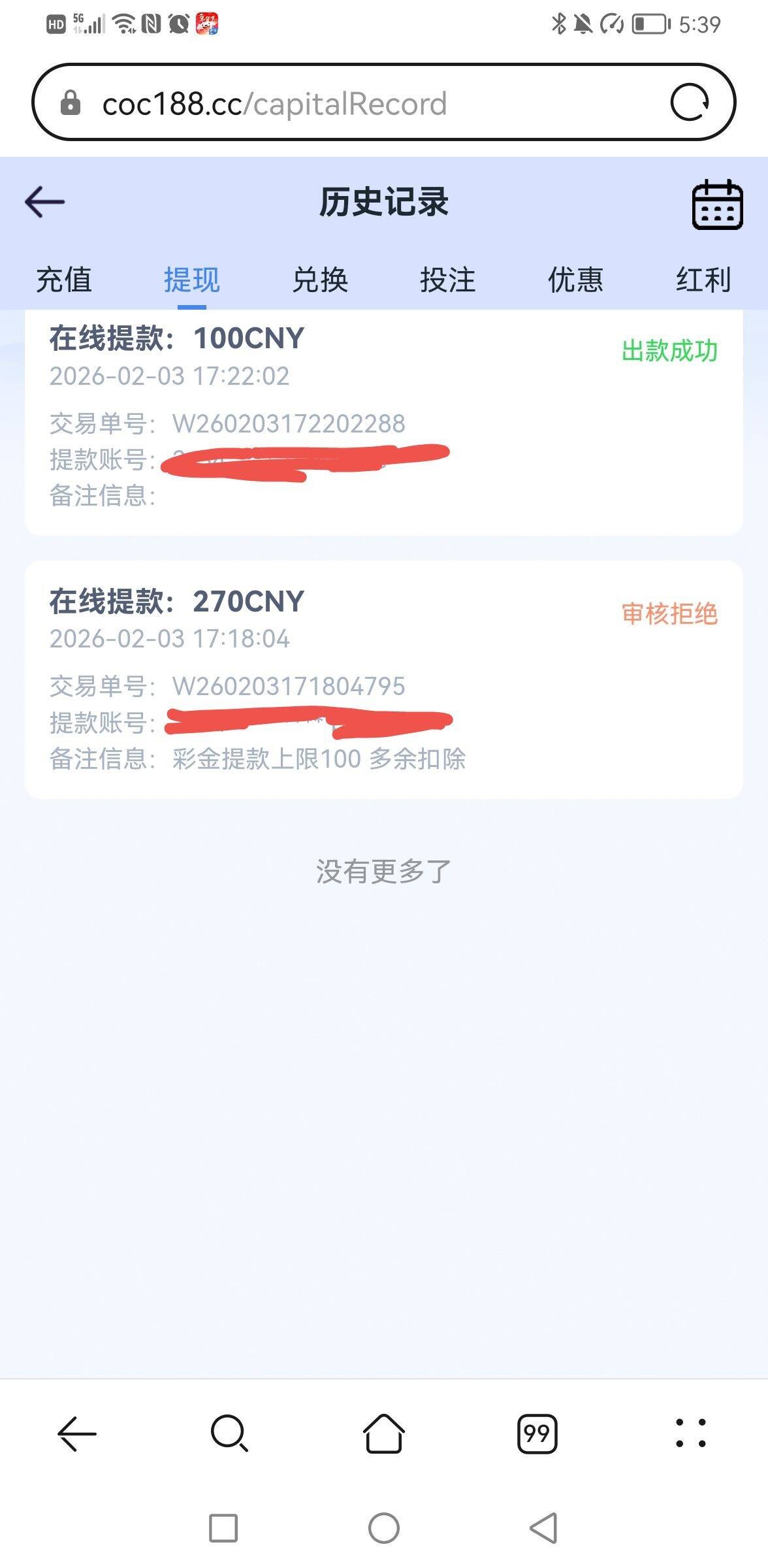Switch to the 优惠 tab
Screen dimensions: 768x1568
tap(575, 280)
